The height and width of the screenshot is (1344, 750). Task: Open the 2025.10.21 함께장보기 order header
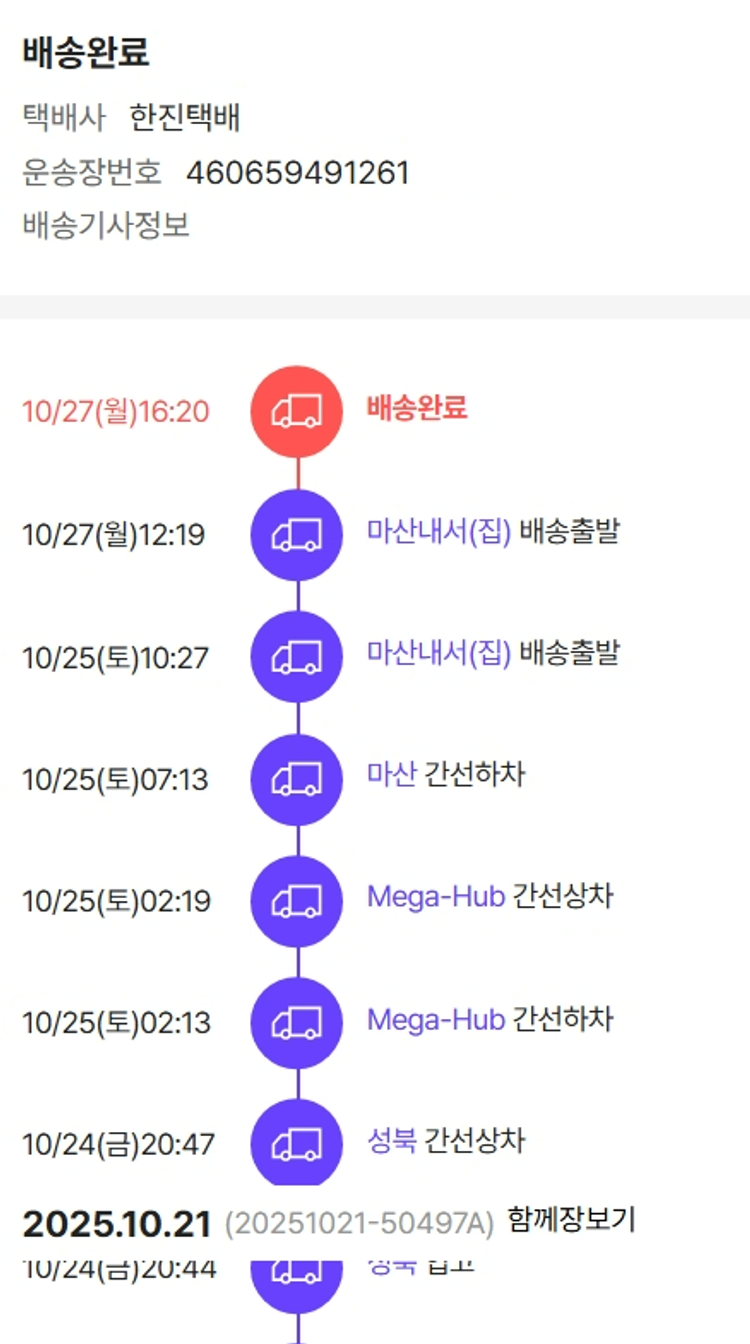328,1222
